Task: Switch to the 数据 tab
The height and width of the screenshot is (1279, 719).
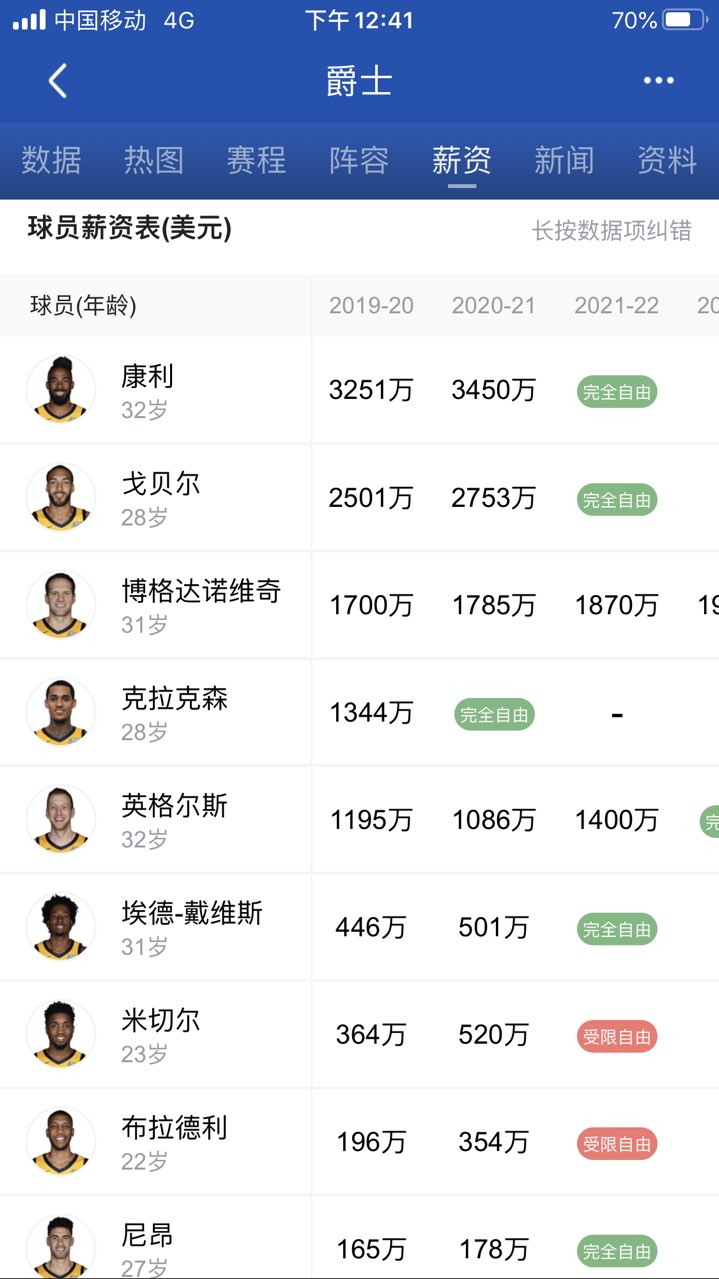Action: (51, 160)
